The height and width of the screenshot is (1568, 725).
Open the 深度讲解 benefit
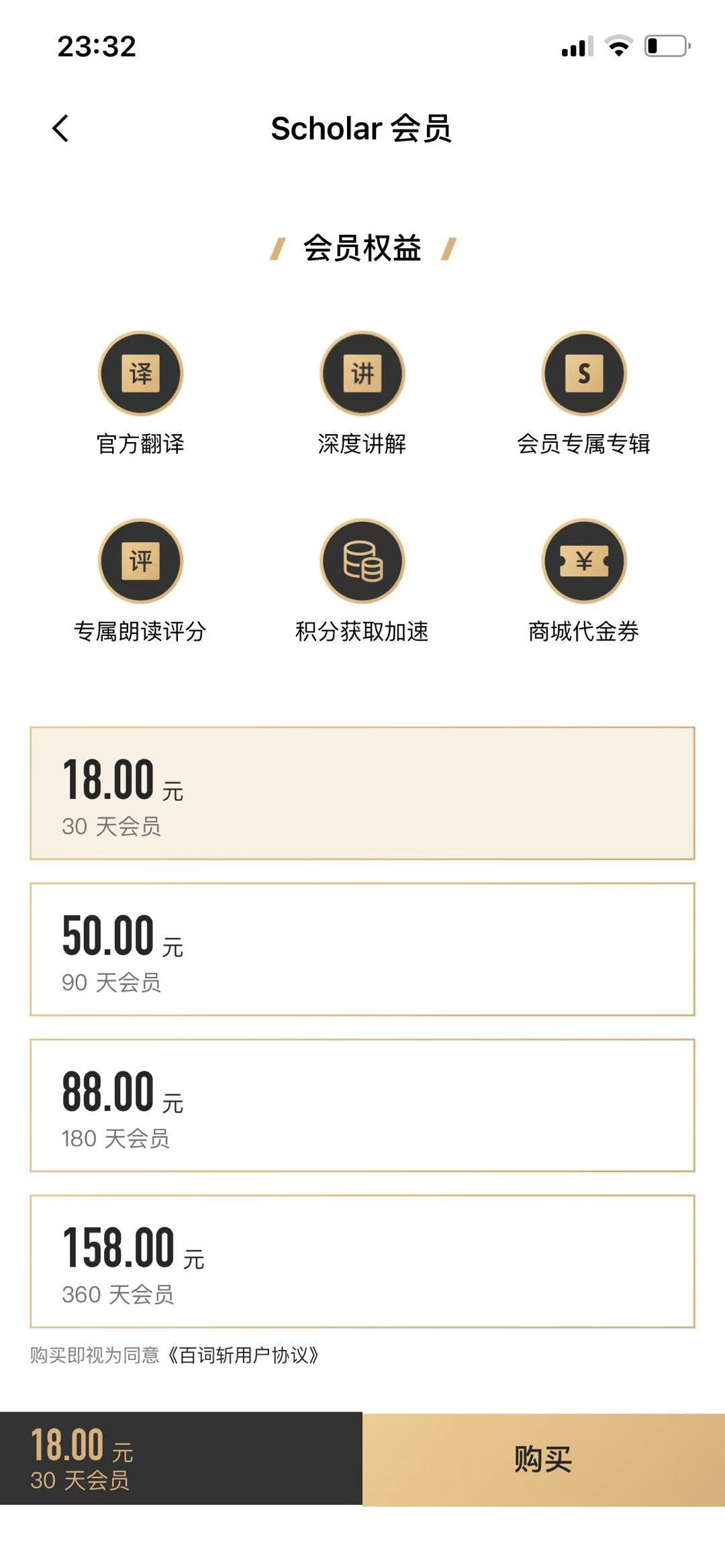point(362,394)
